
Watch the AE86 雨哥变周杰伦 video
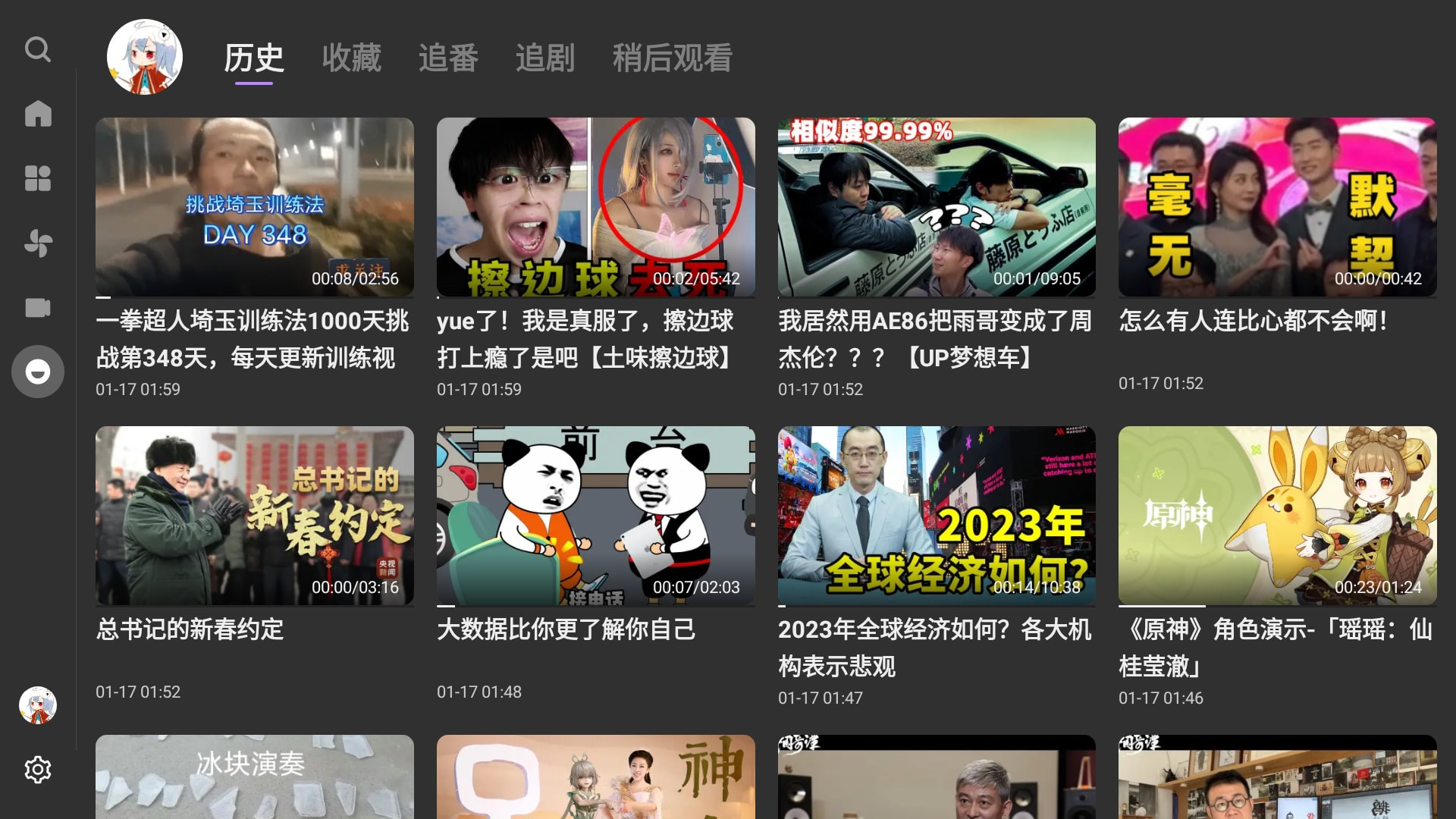(937, 207)
